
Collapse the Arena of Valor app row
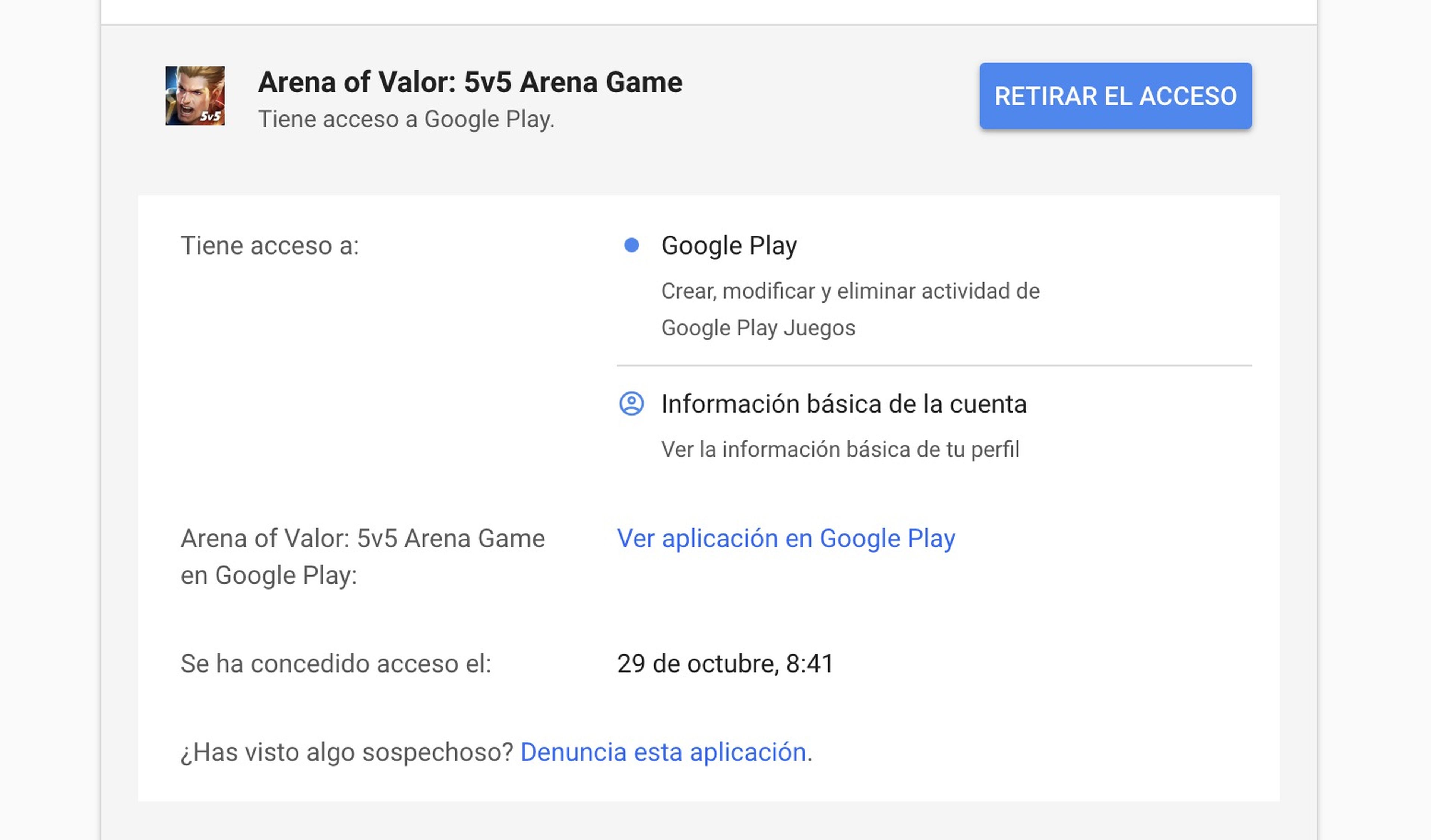pos(469,82)
